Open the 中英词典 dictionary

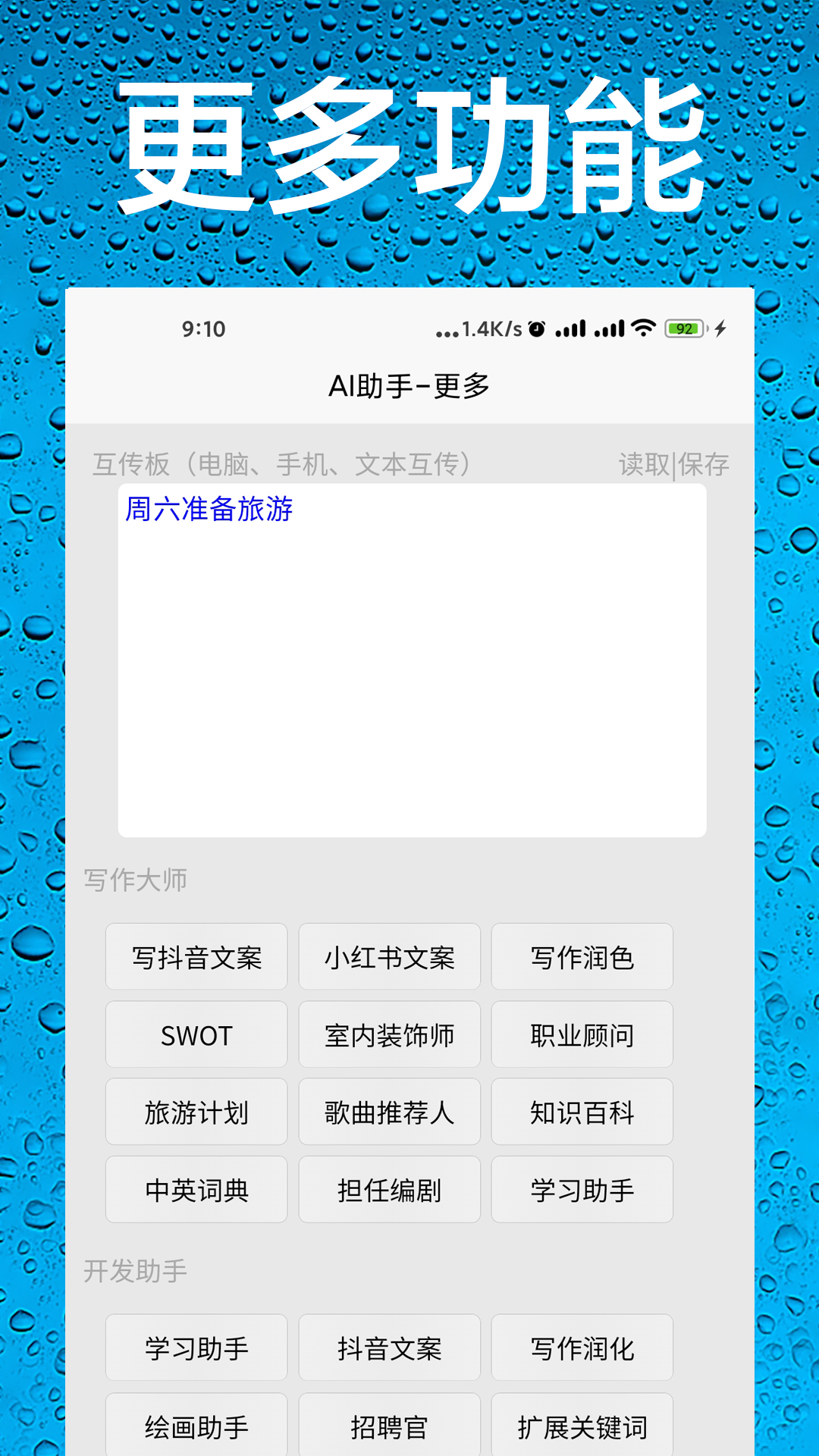coord(196,1189)
